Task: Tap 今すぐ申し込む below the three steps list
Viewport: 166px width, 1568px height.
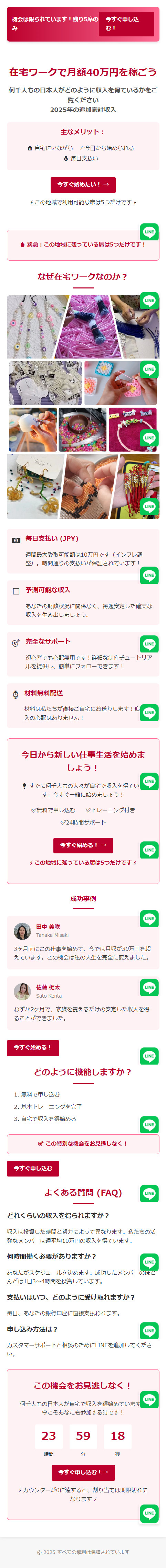Action: [x=33, y=1168]
